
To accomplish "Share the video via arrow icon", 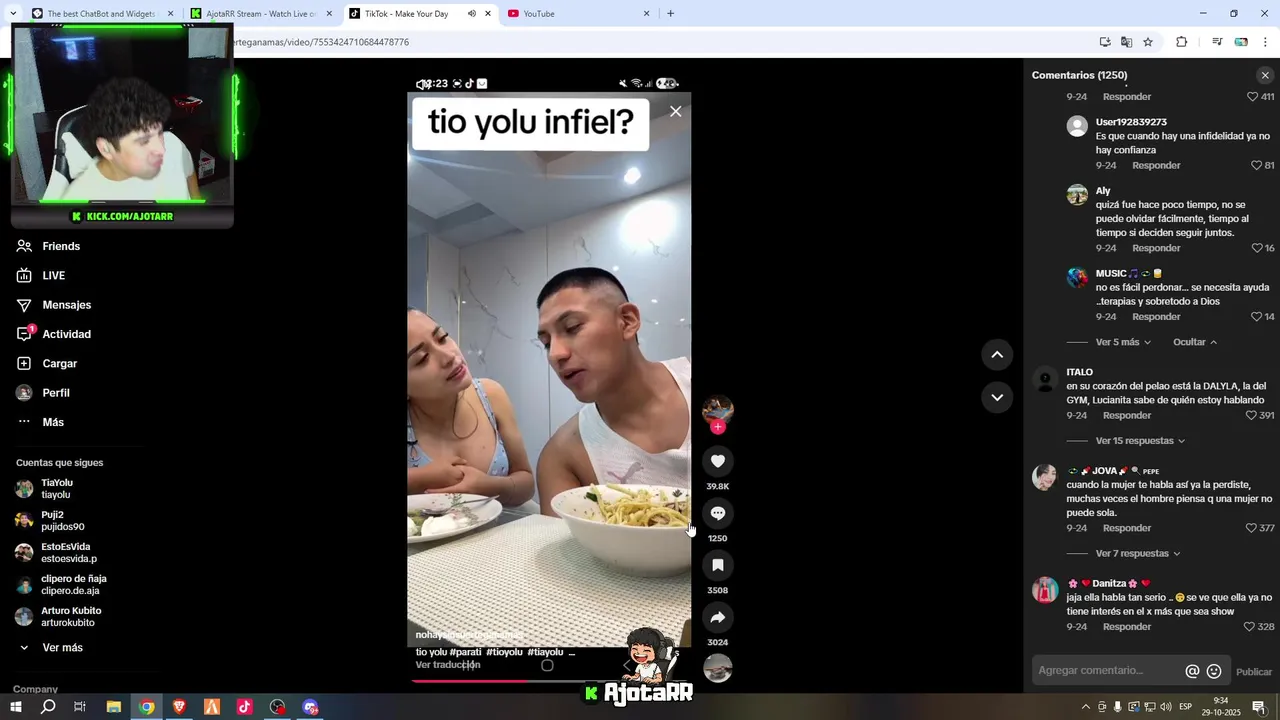I will [x=717, y=617].
